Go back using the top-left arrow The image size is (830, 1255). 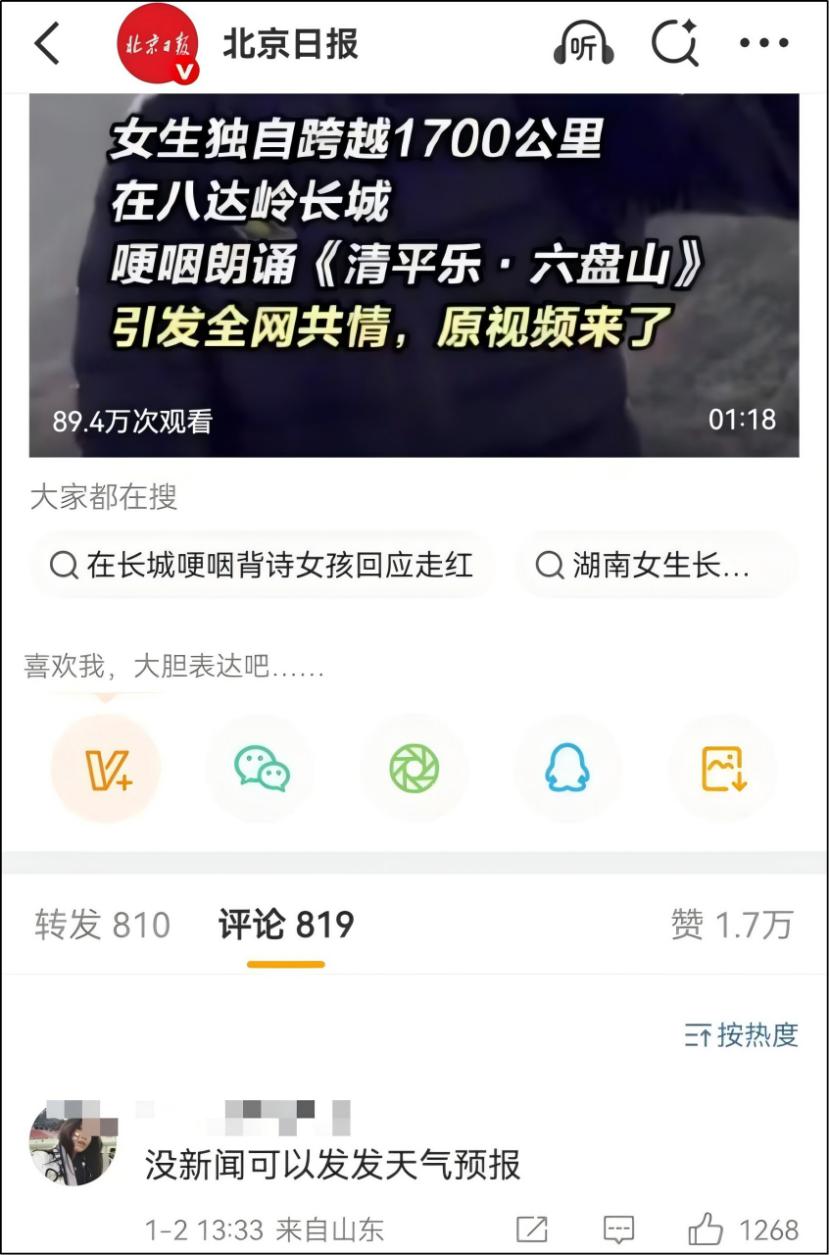point(47,44)
